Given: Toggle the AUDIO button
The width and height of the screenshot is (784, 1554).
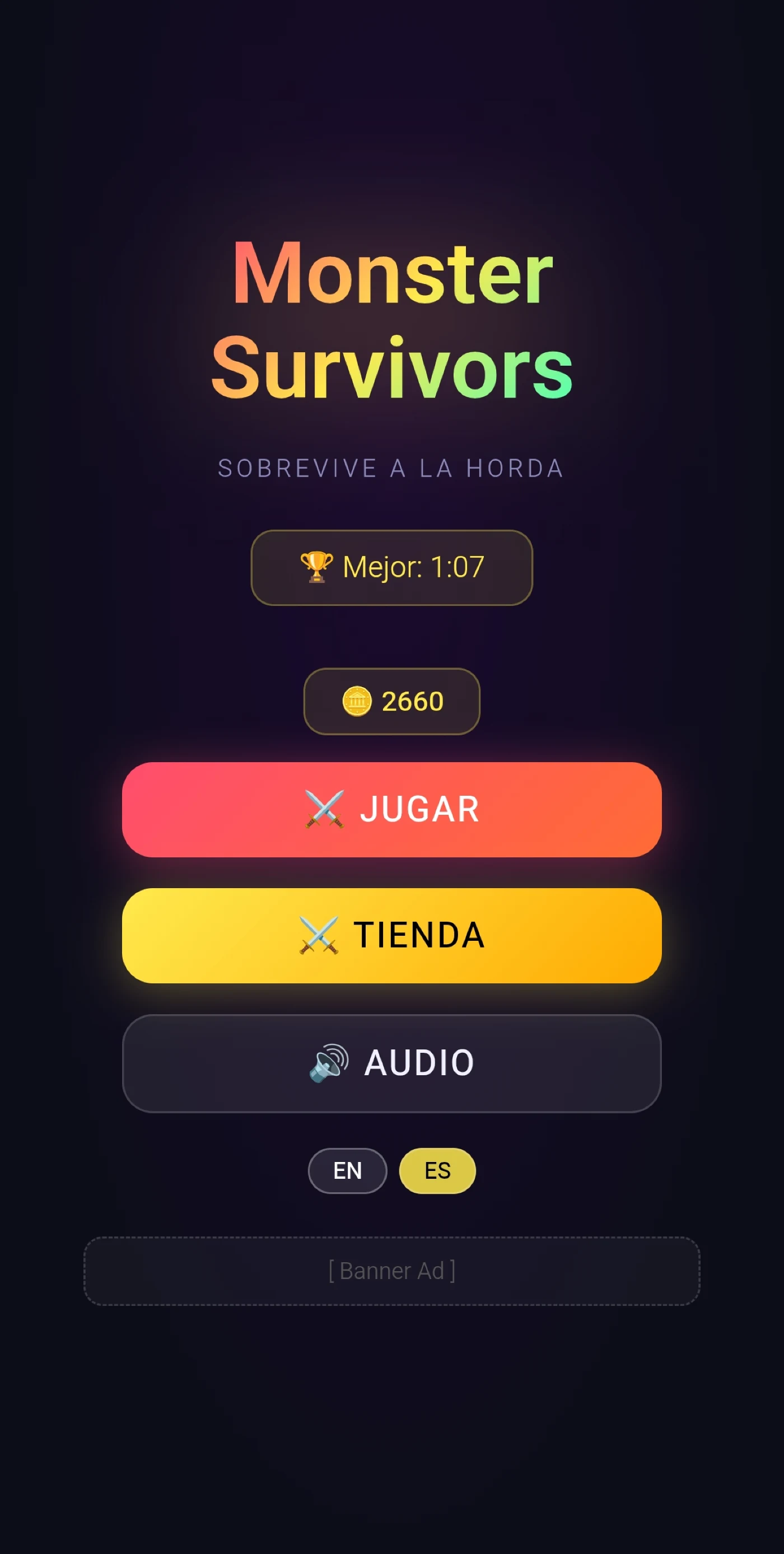Looking at the screenshot, I should (392, 1063).
